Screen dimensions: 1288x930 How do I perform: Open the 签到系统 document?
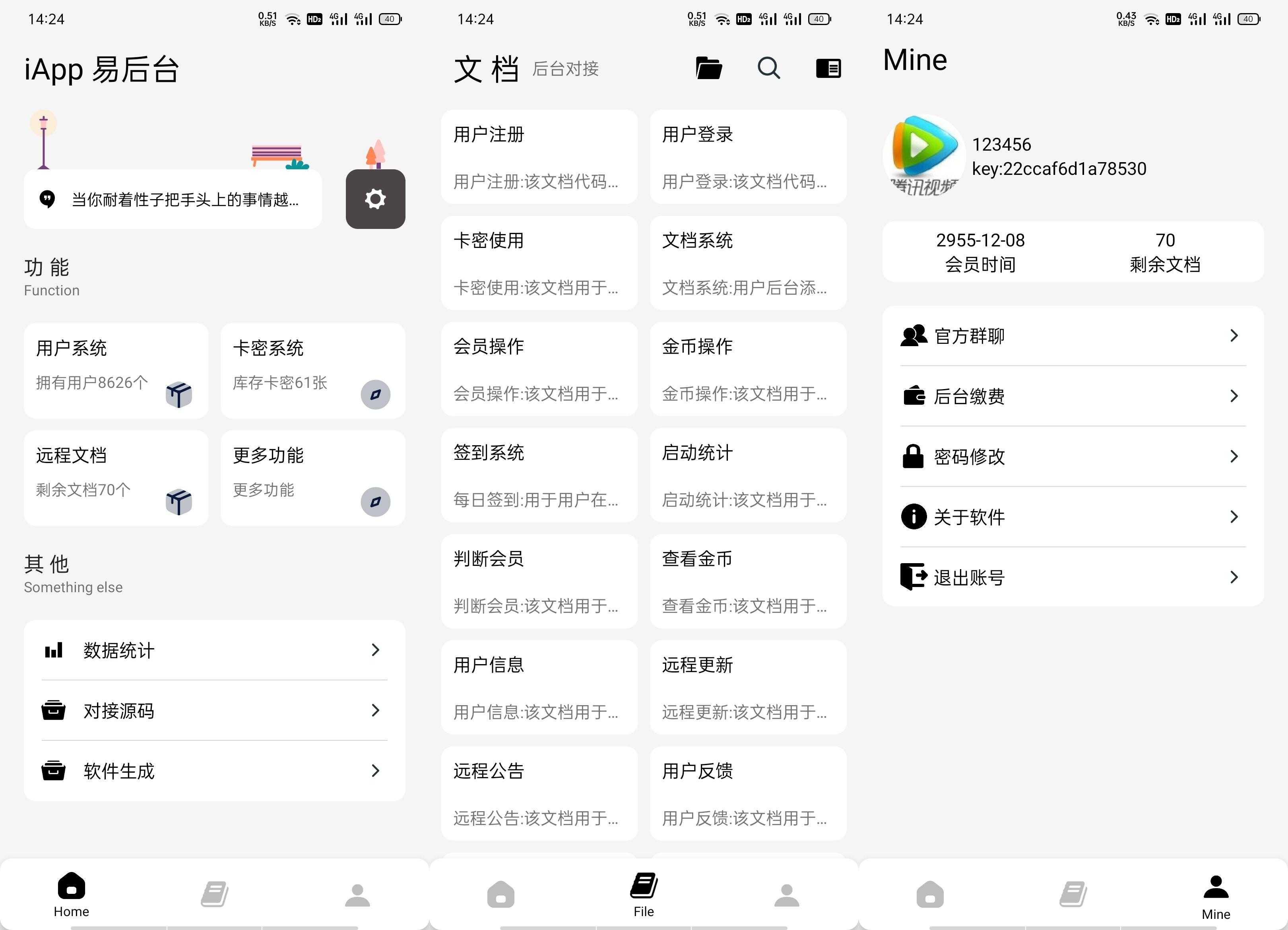point(539,475)
